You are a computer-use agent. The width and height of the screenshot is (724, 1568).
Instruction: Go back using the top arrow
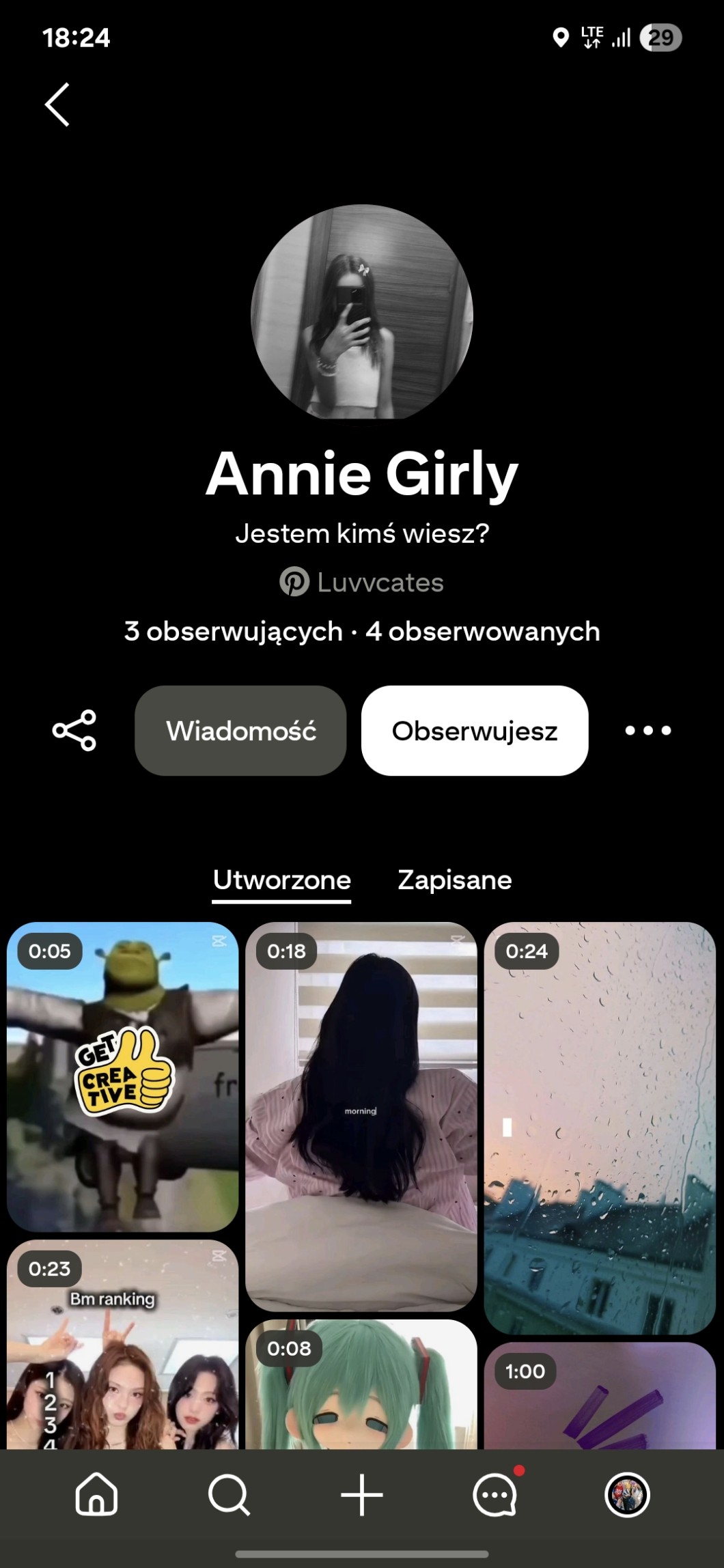point(57,104)
